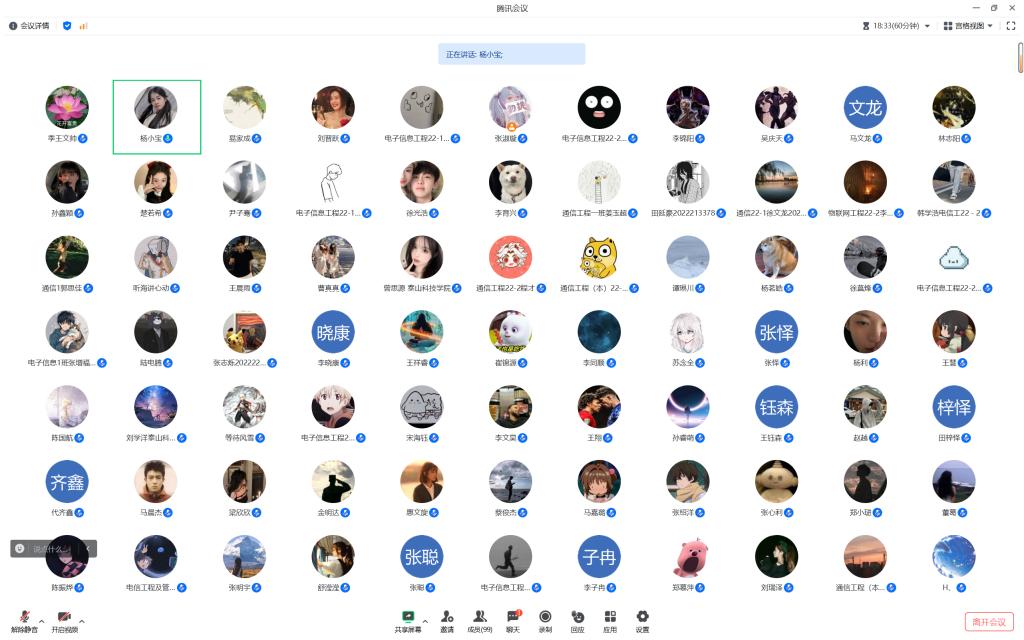This screenshot has width=1024, height=640.
Task: Close the Tencent Meeting window
Action: tap(1011, 8)
